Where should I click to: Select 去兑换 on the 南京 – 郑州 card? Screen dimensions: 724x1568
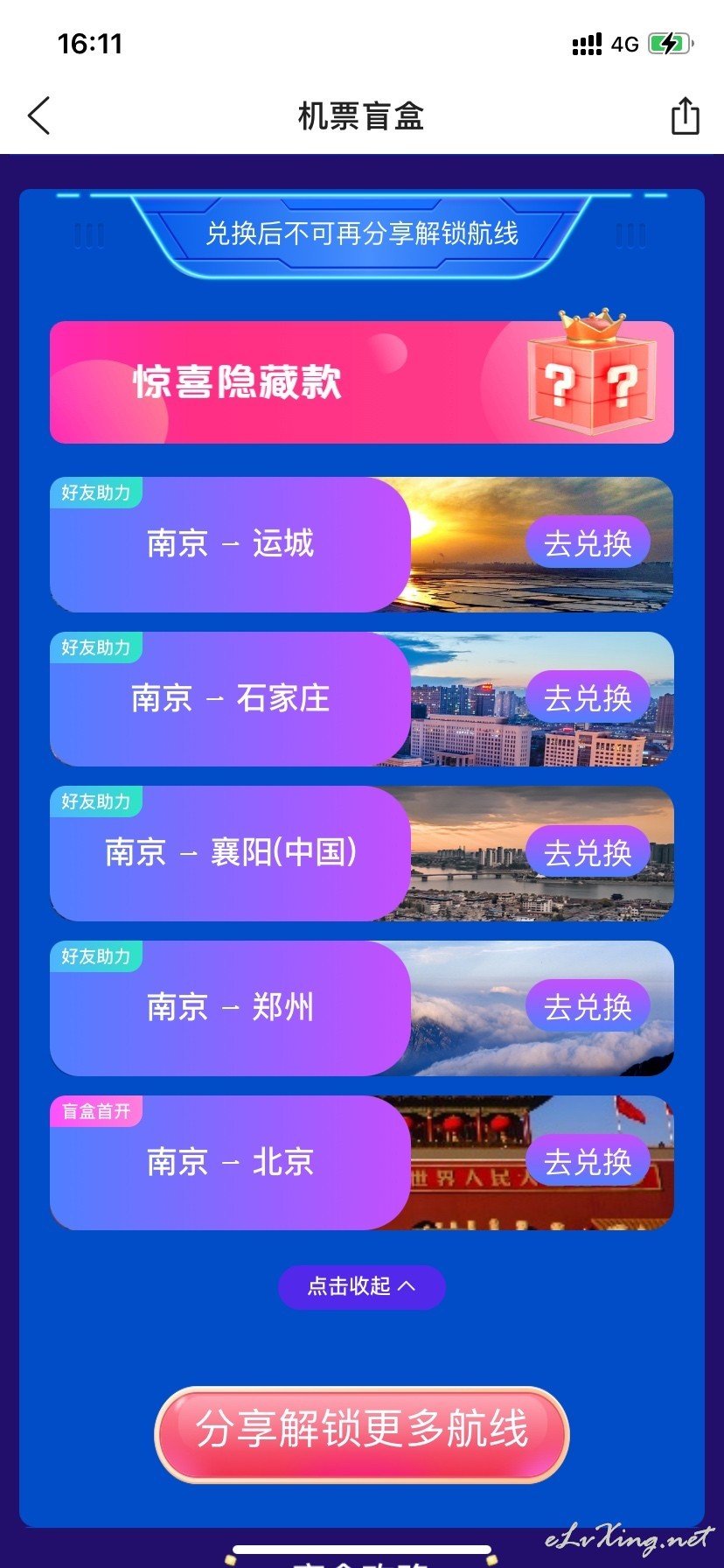(x=588, y=1007)
